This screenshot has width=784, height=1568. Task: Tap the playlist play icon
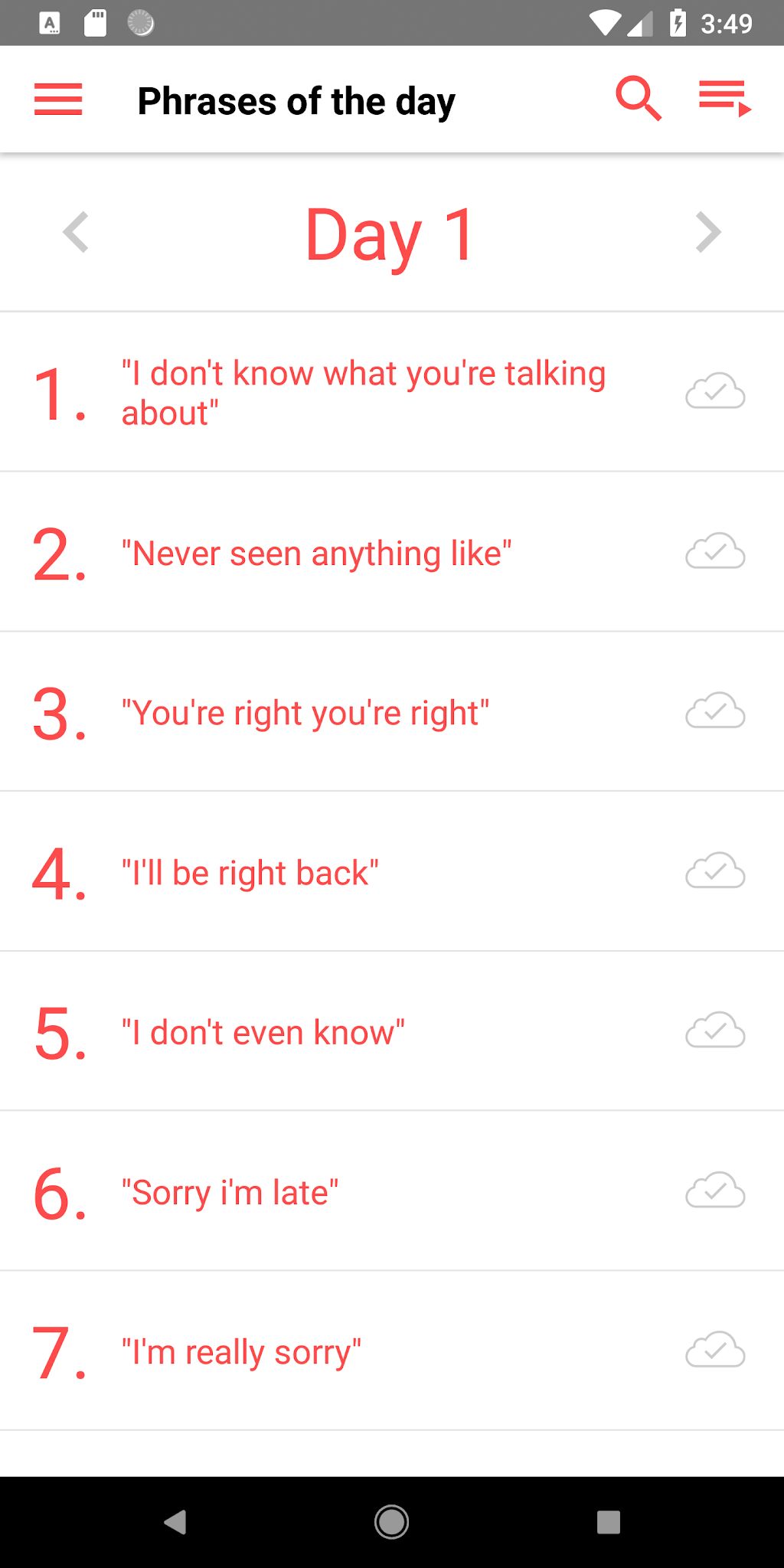(x=724, y=99)
